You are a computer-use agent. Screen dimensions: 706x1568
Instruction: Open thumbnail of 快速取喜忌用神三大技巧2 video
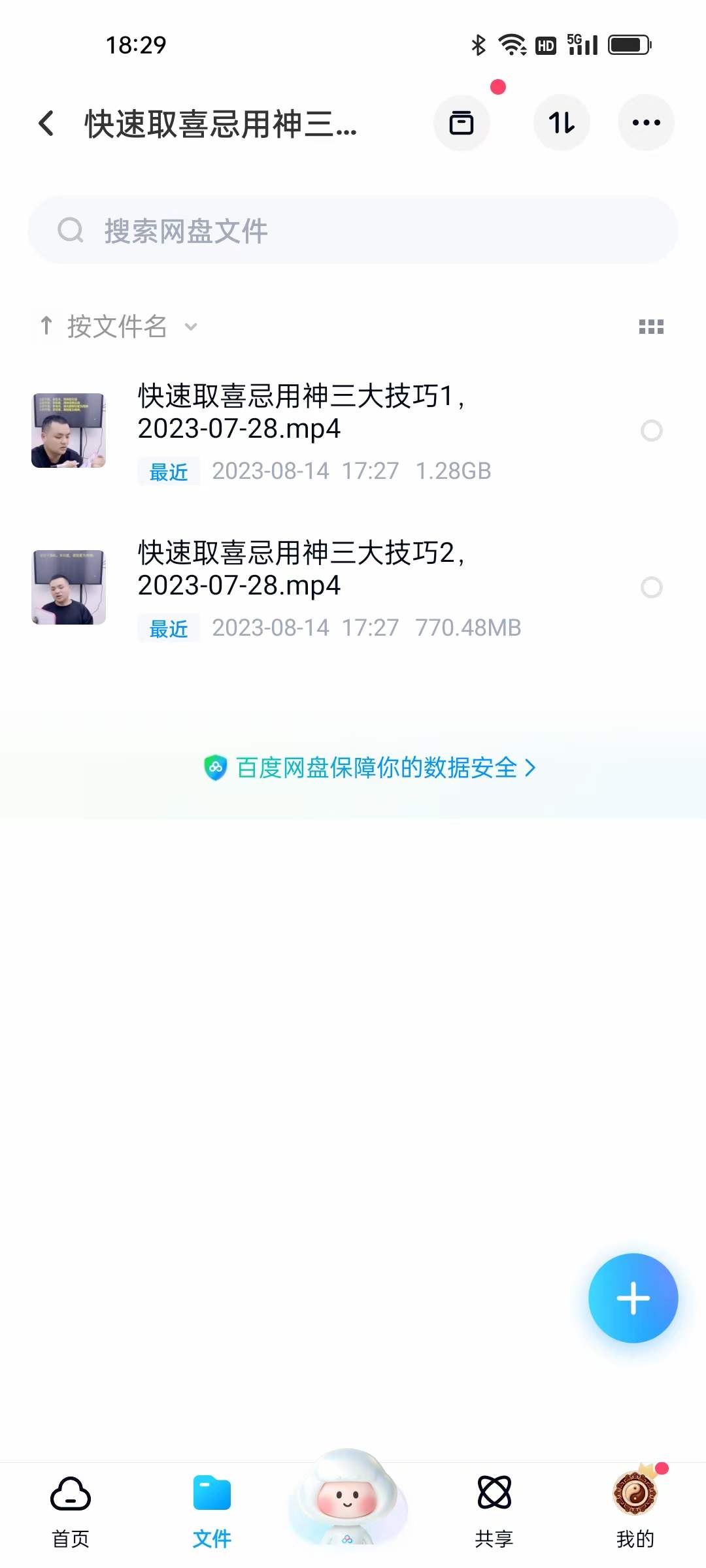pos(69,587)
